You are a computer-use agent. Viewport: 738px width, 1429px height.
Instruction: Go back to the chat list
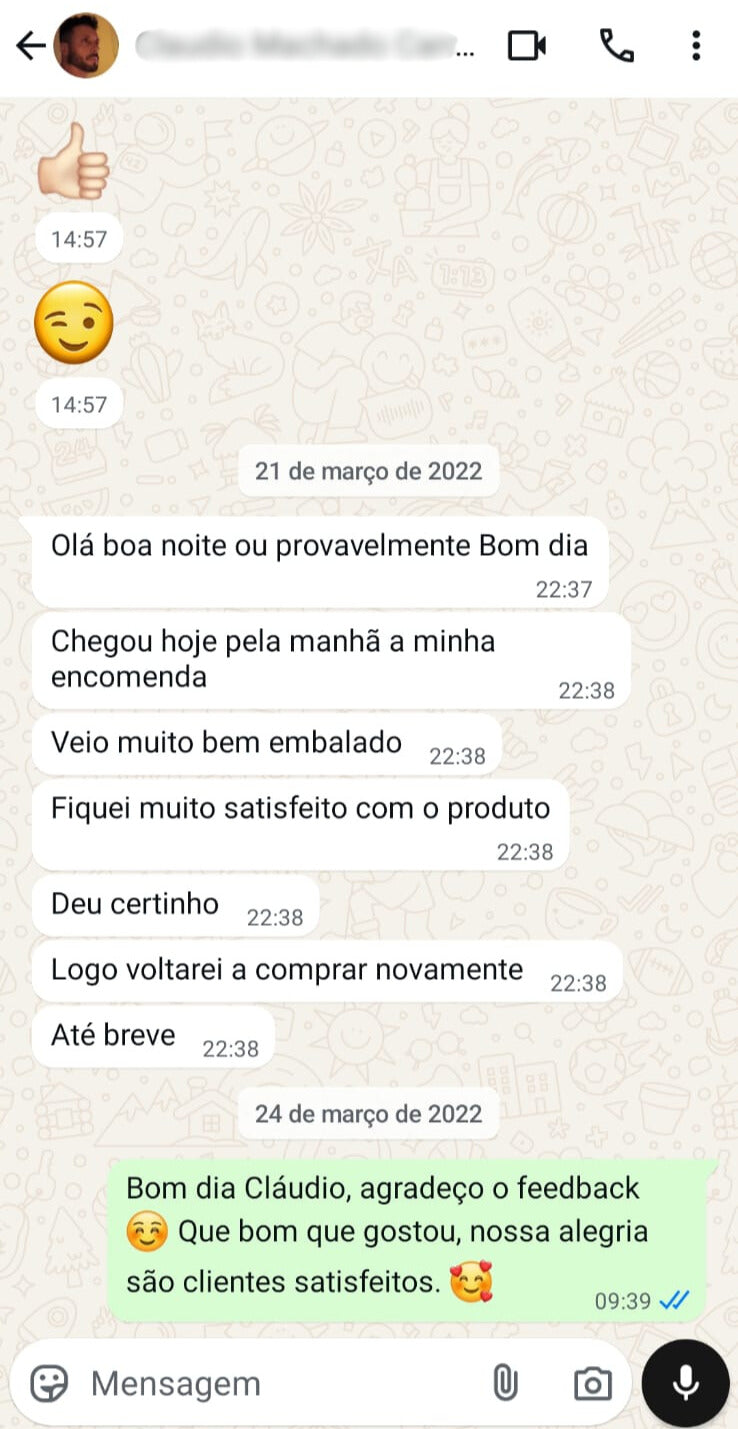(30, 46)
